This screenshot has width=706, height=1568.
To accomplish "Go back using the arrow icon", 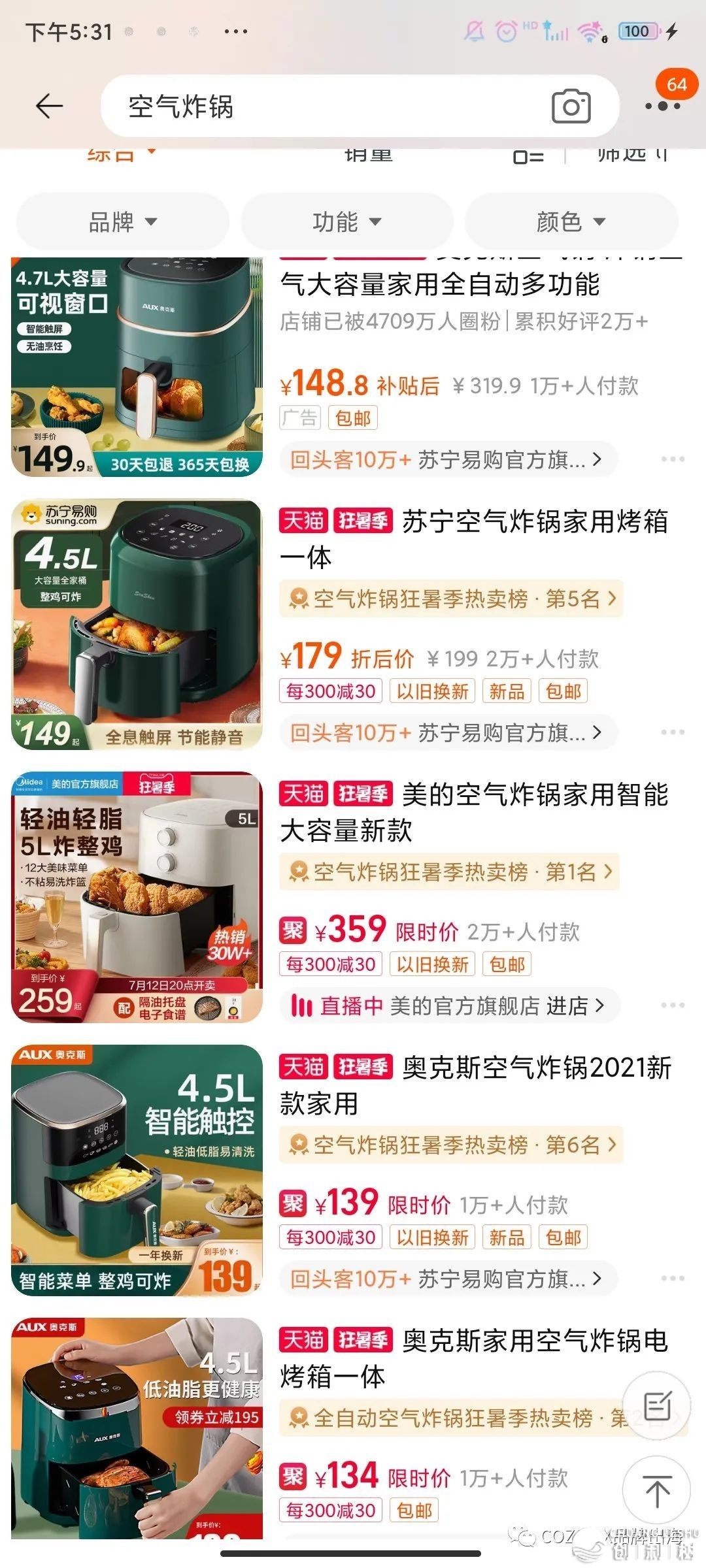I will [x=49, y=106].
